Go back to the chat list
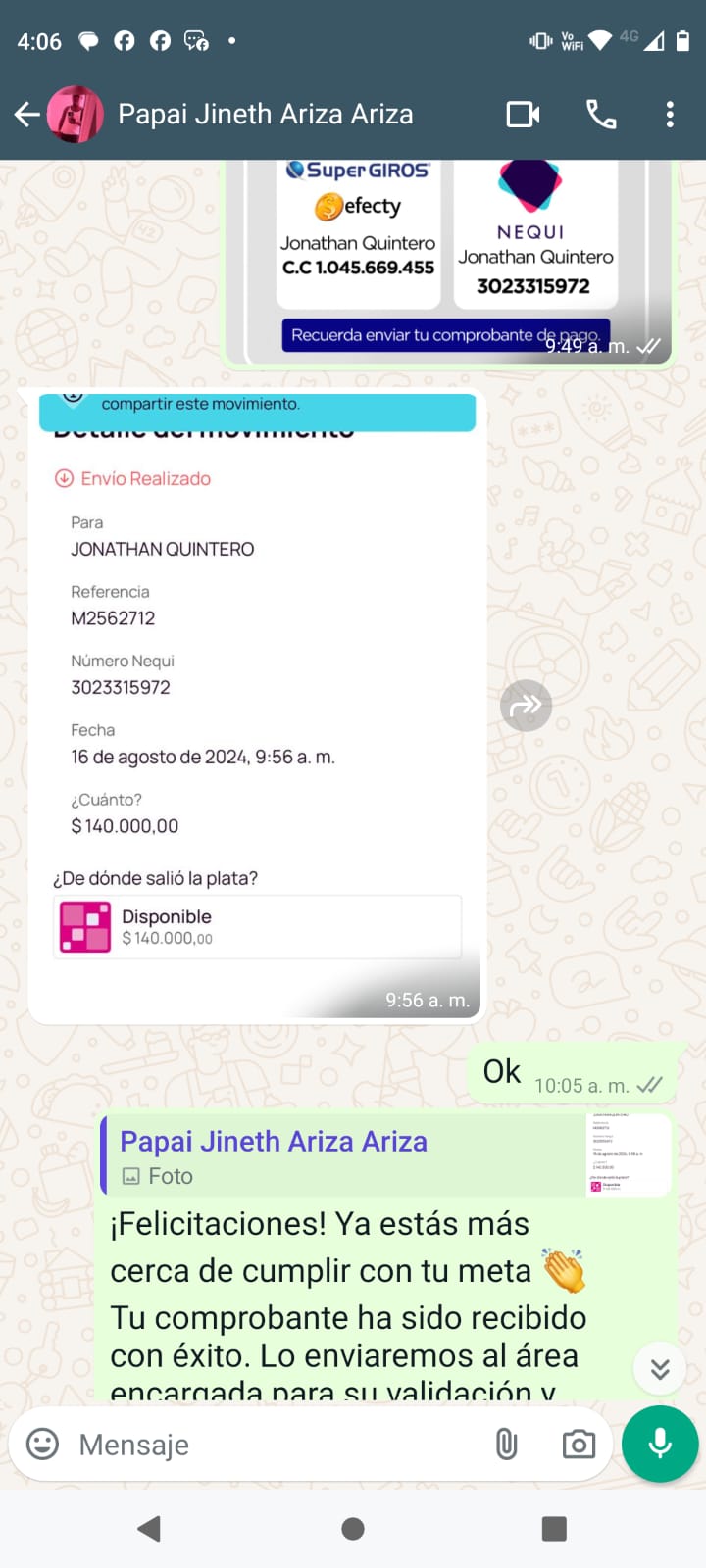706x1568 pixels. click(x=26, y=115)
